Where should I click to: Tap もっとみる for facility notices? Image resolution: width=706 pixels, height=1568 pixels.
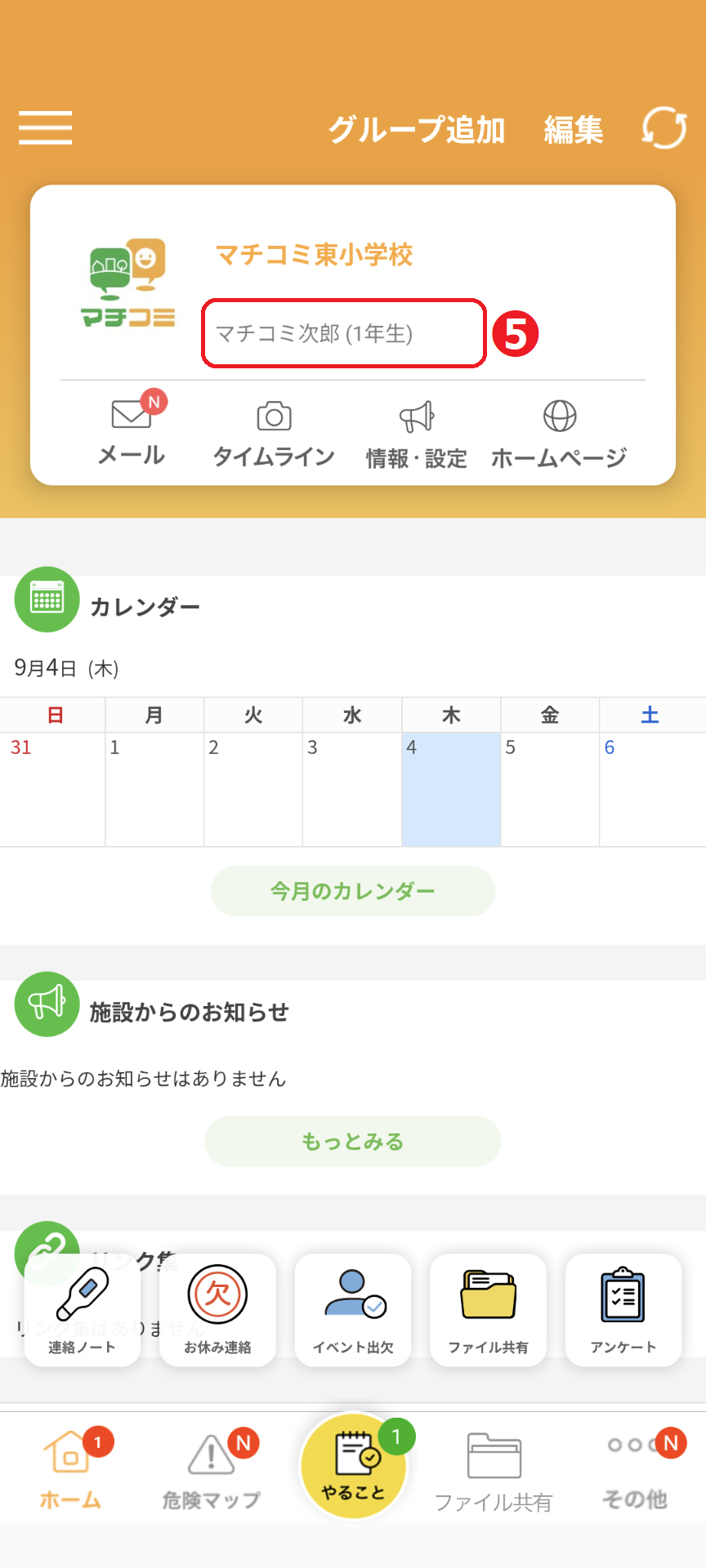click(353, 1141)
